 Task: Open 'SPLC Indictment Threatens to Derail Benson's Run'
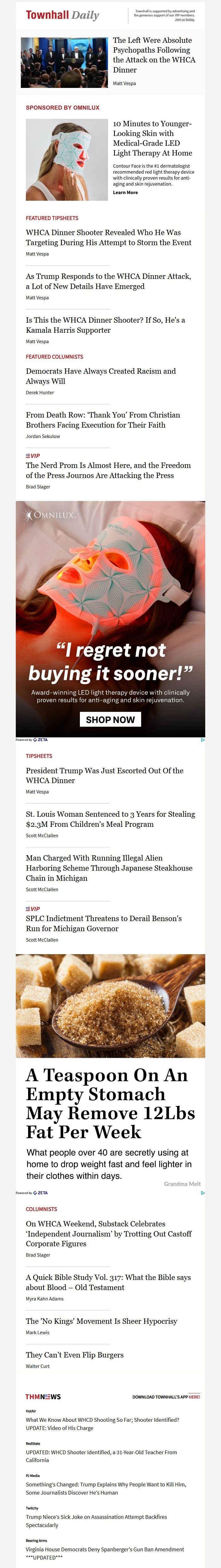pyautogui.click(x=103, y=923)
